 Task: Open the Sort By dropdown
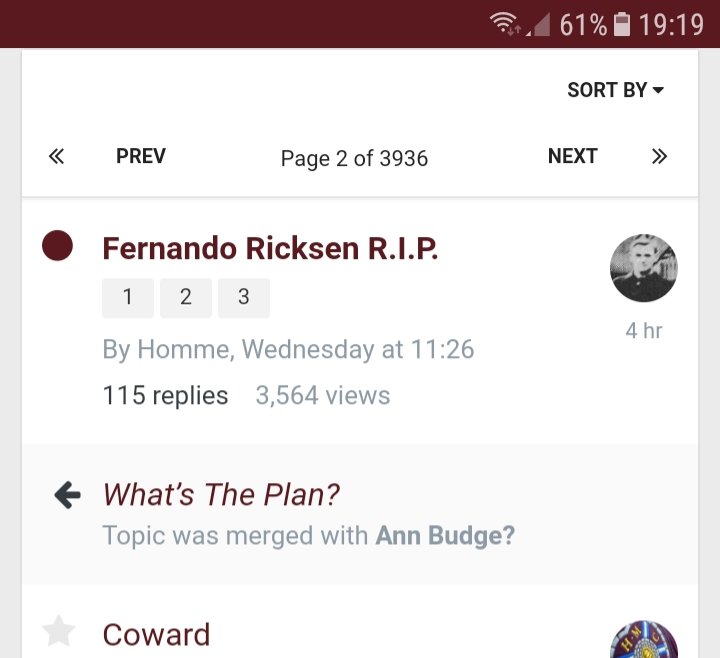click(615, 90)
